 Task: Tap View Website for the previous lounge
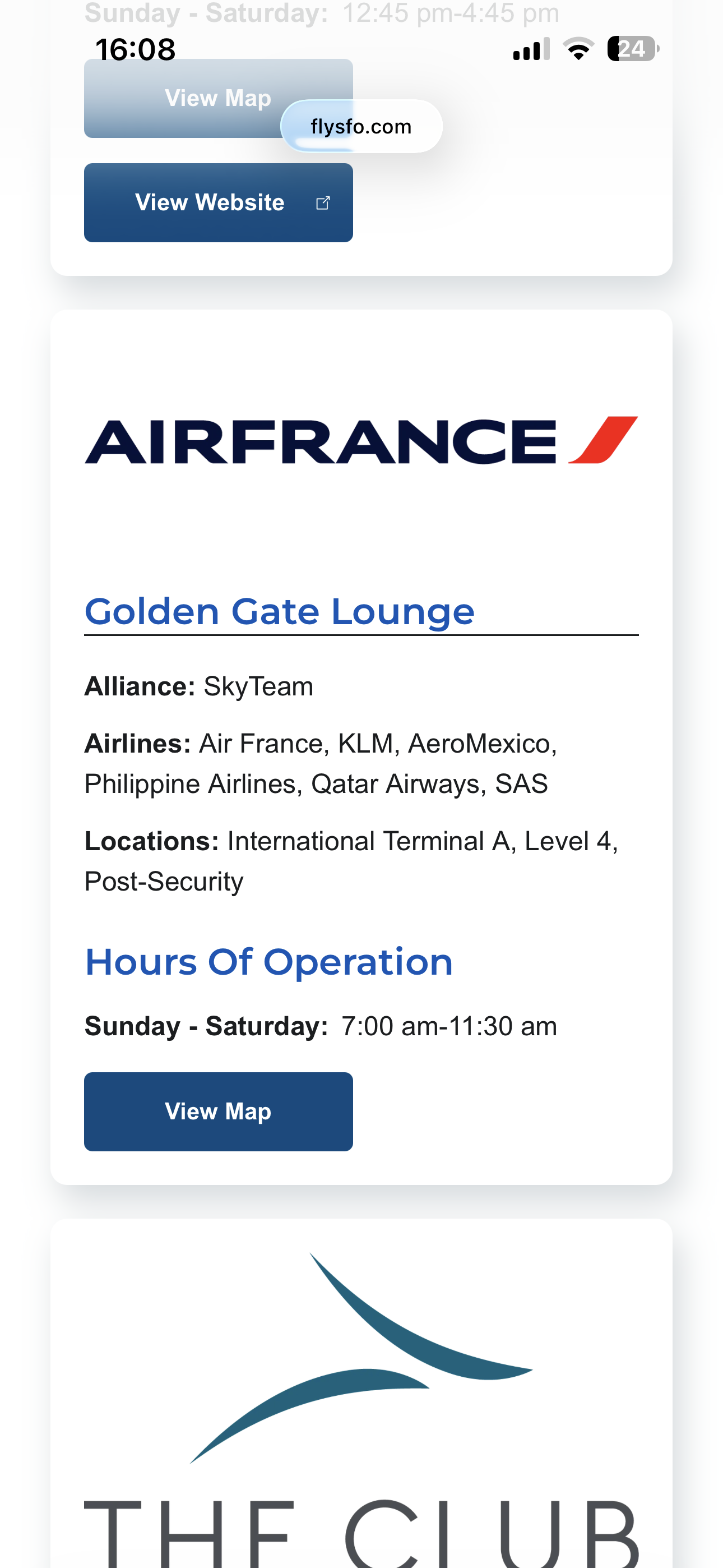(x=218, y=202)
